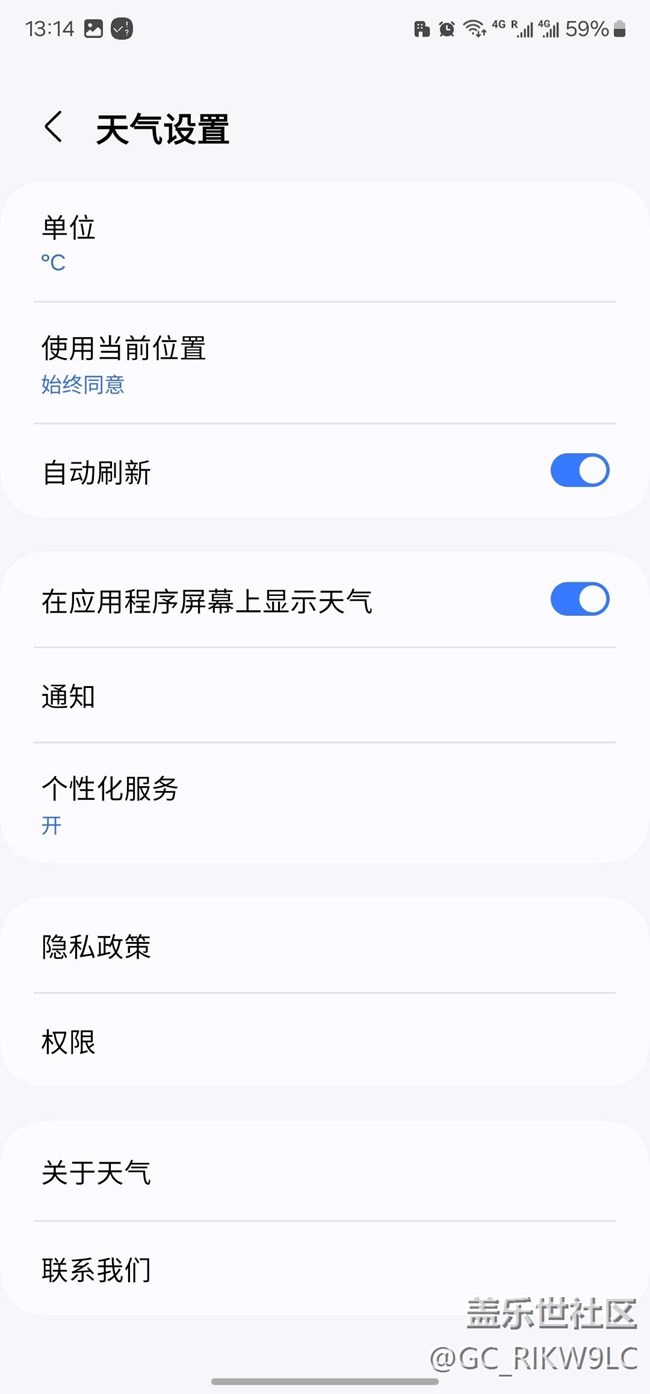Disable 在应用程序屏幕上显示天气 switch
650x1394 pixels.
pos(580,600)
